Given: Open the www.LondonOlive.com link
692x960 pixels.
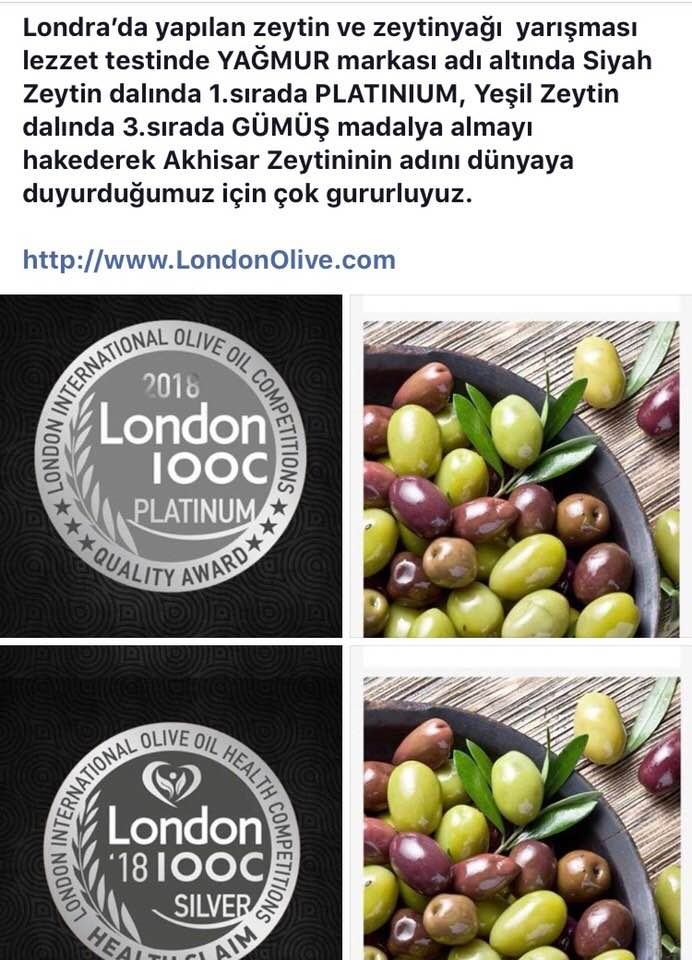Looking at the screenshot, I should pos(209,260).
